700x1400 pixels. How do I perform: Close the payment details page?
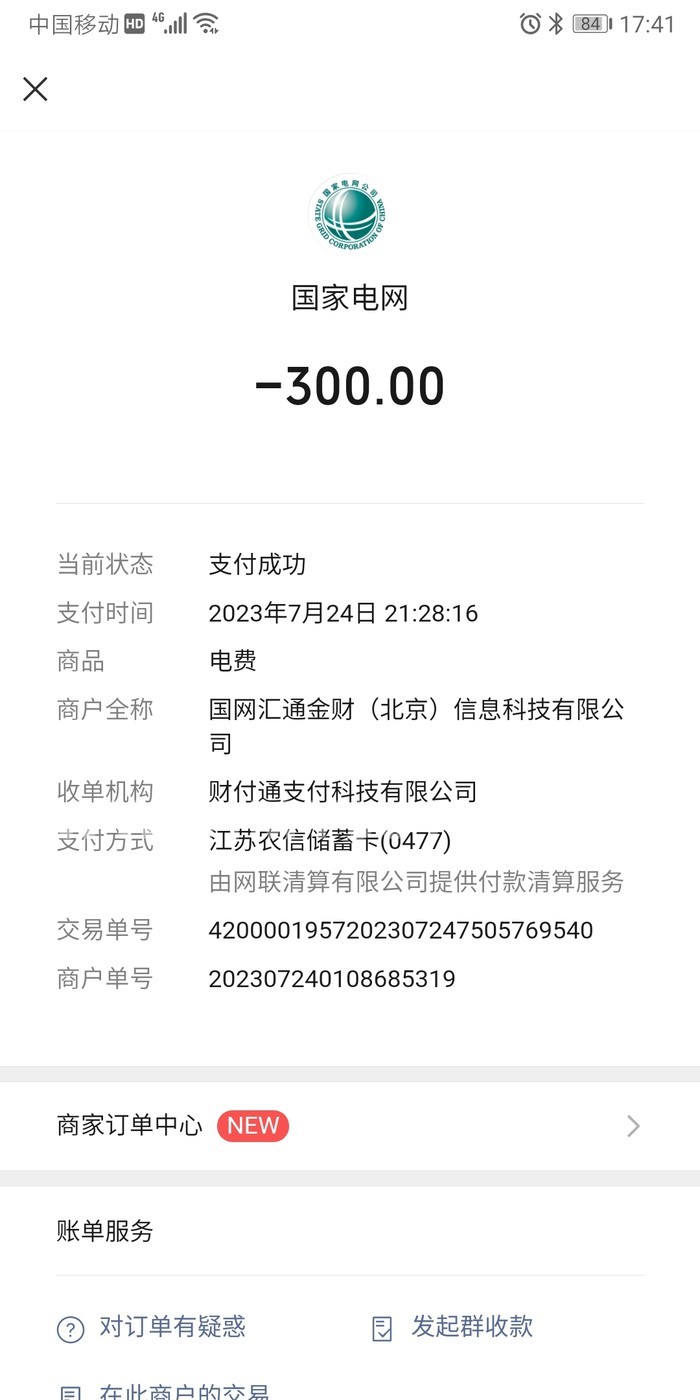click(35, 89)
